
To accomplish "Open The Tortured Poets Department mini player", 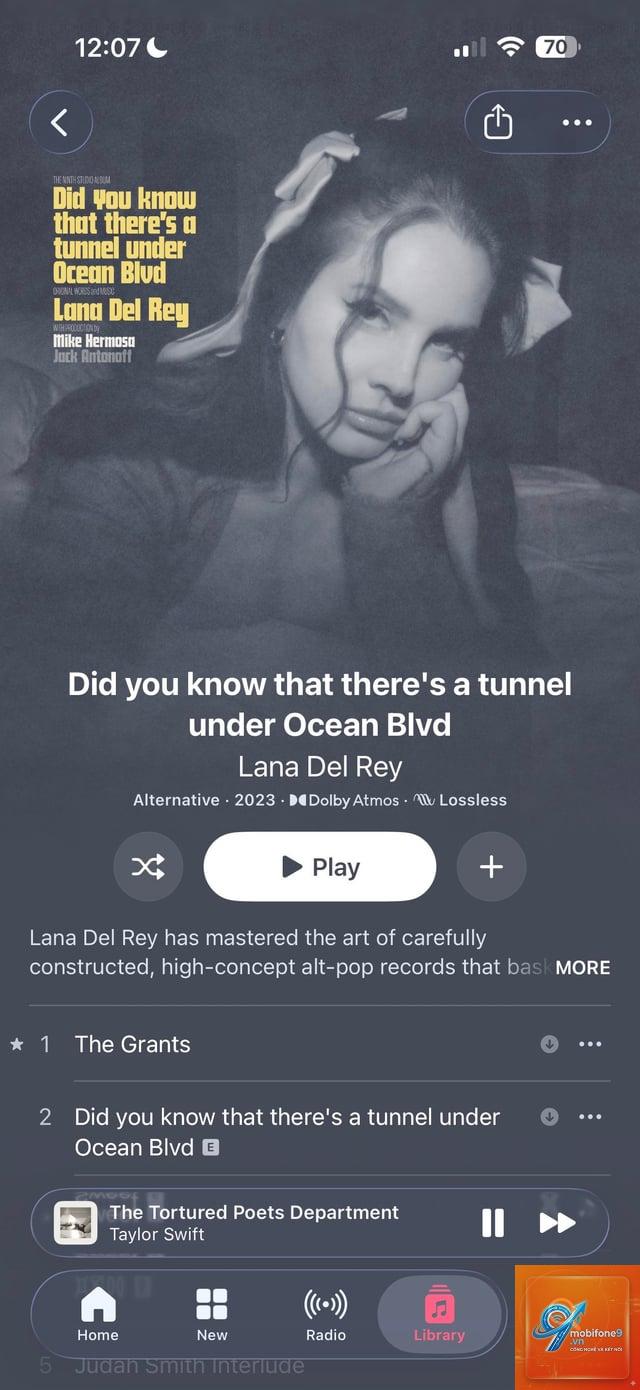I will pos(253,1222).
